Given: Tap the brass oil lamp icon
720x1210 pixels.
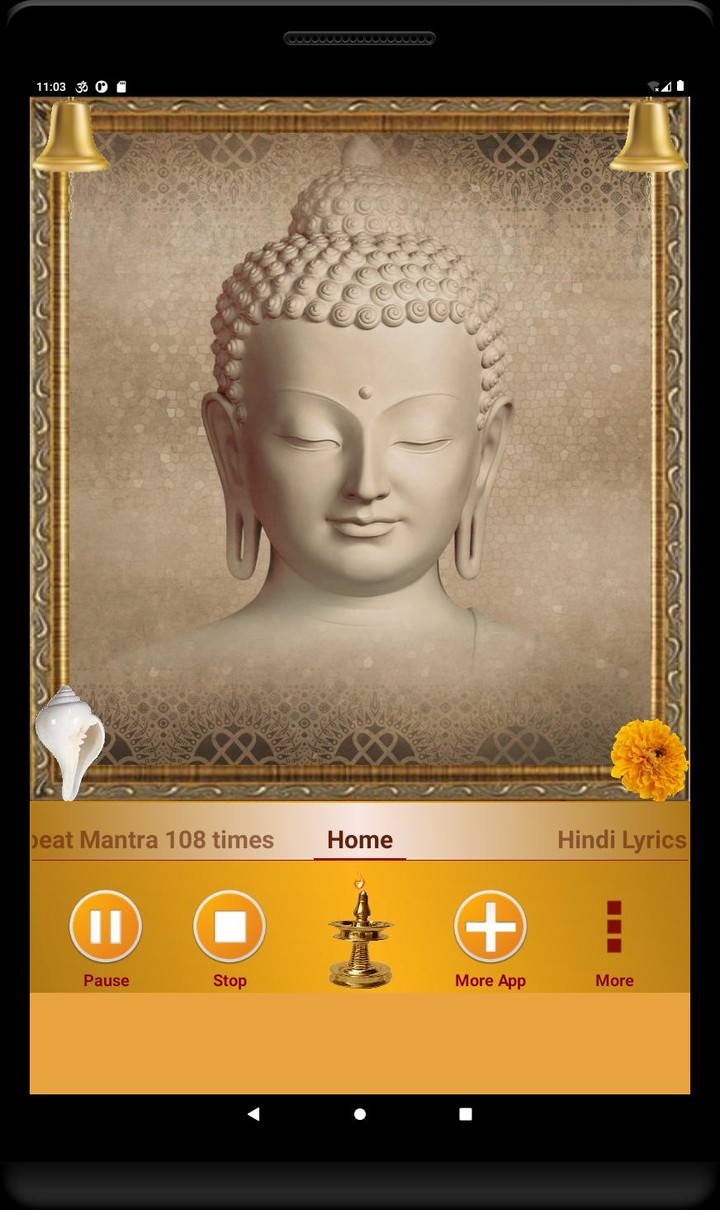Looking at the screenshot, I should click(360, 932).
